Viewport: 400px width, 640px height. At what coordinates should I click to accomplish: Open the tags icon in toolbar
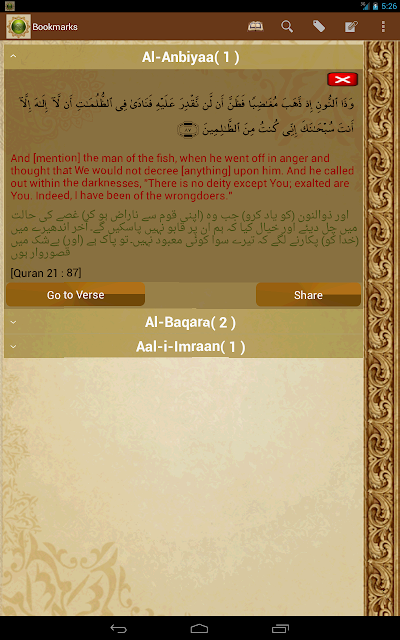click(319, 27)
